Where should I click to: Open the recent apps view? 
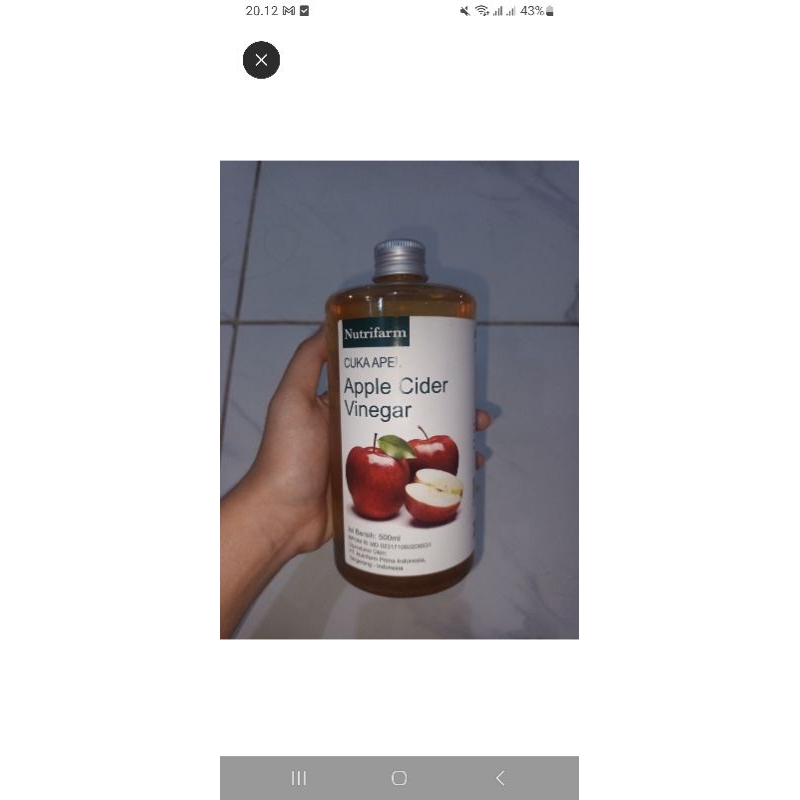[298, 778]
